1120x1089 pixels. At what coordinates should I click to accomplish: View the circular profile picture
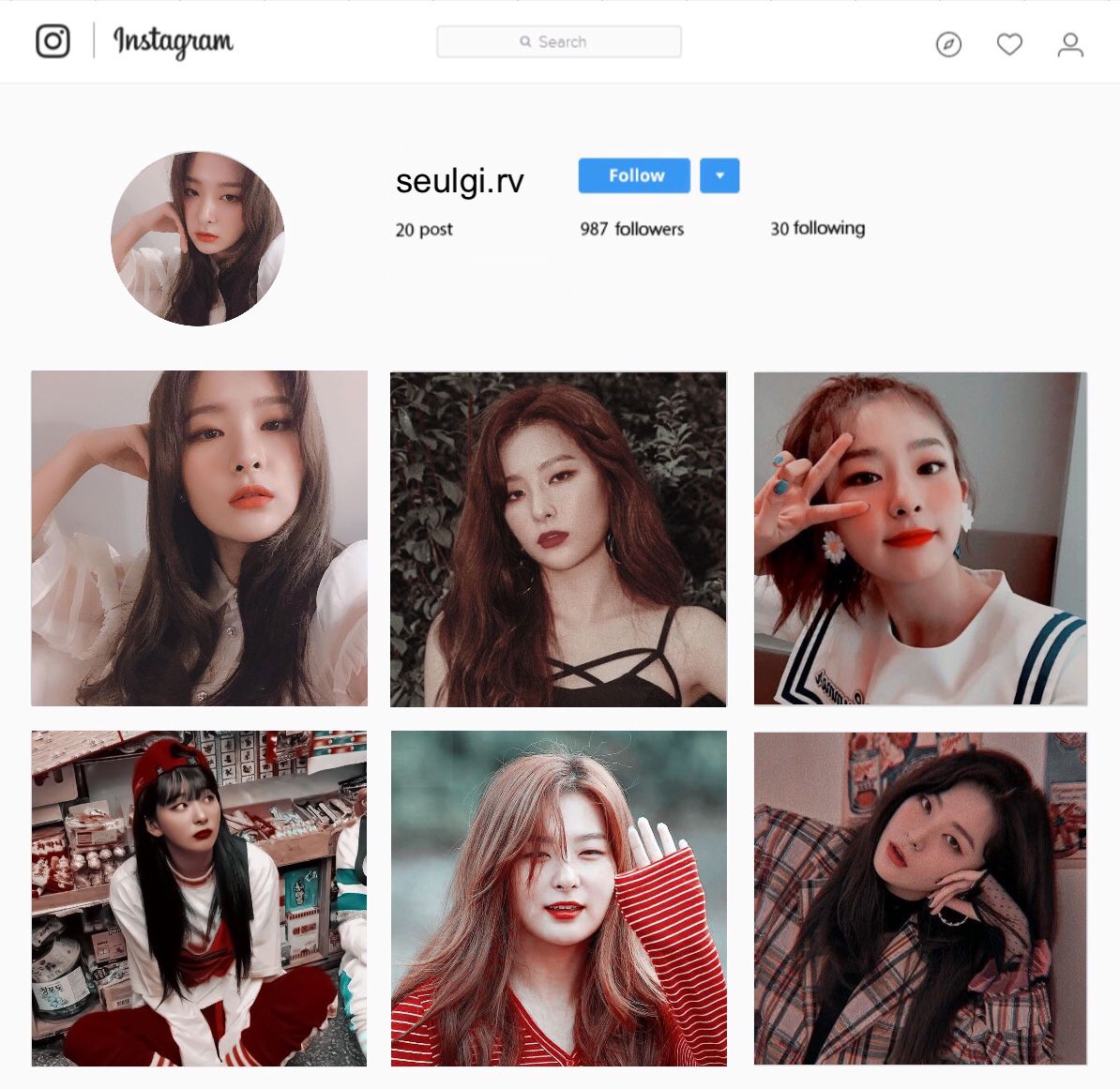point(198,239)
